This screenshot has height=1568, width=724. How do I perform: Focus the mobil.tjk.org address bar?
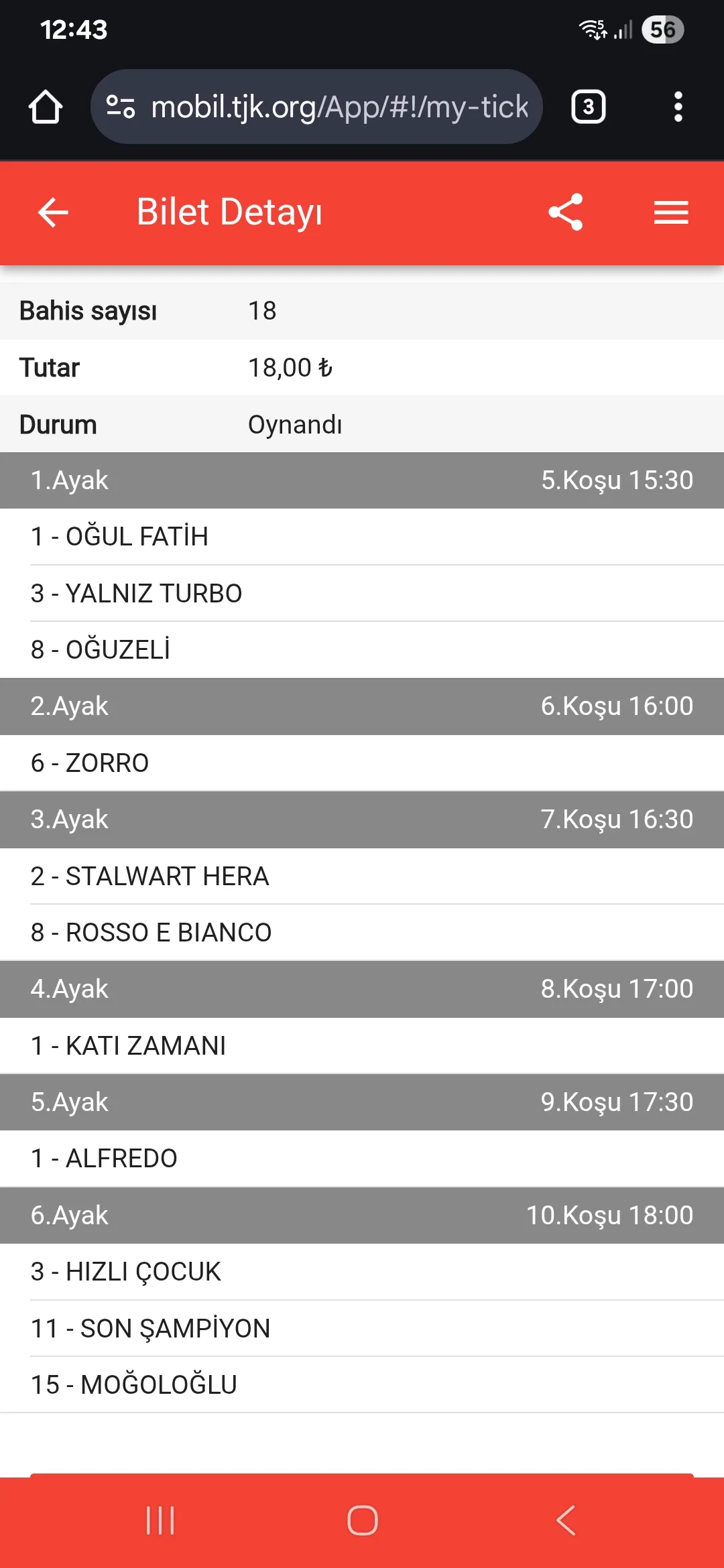click(x=339, y=107)
